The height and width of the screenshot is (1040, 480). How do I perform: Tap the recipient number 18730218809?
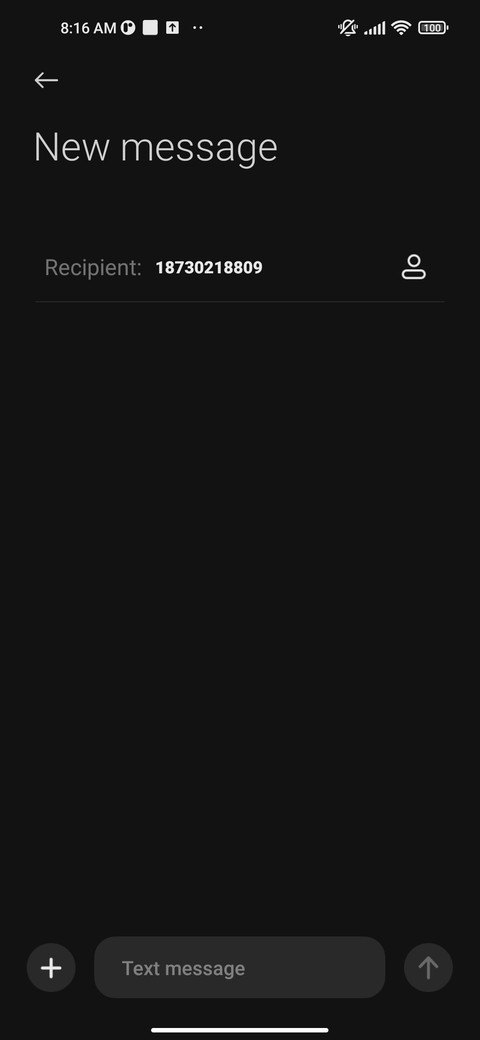click(209, 268)
